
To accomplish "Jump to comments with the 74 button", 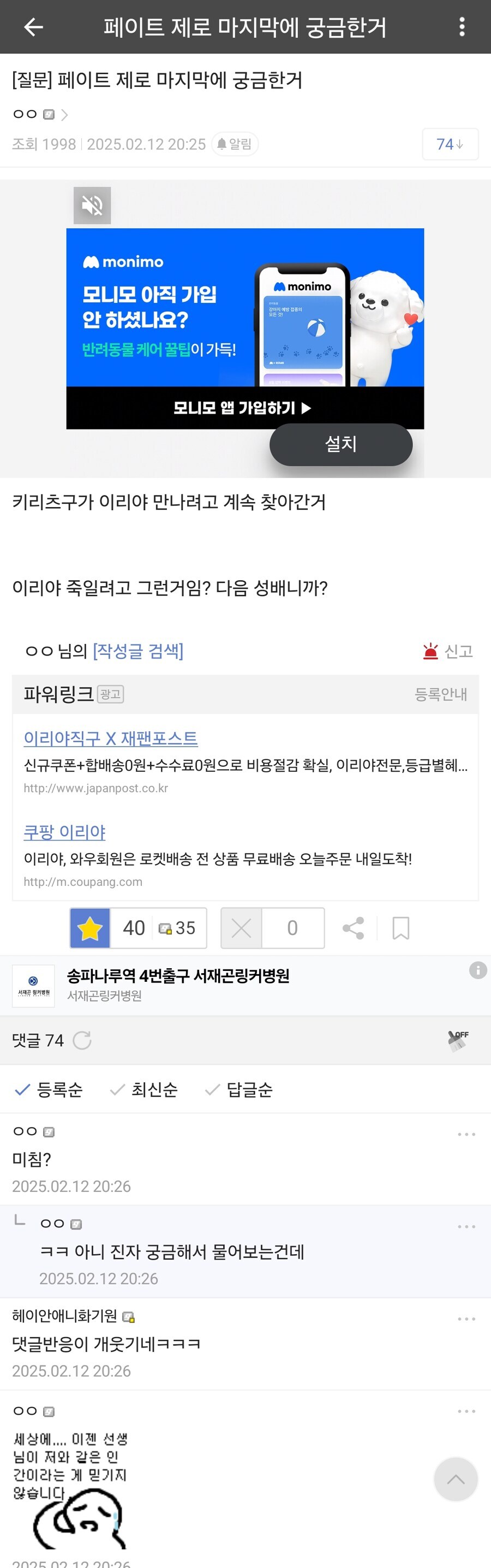I will tap(450, 144).
